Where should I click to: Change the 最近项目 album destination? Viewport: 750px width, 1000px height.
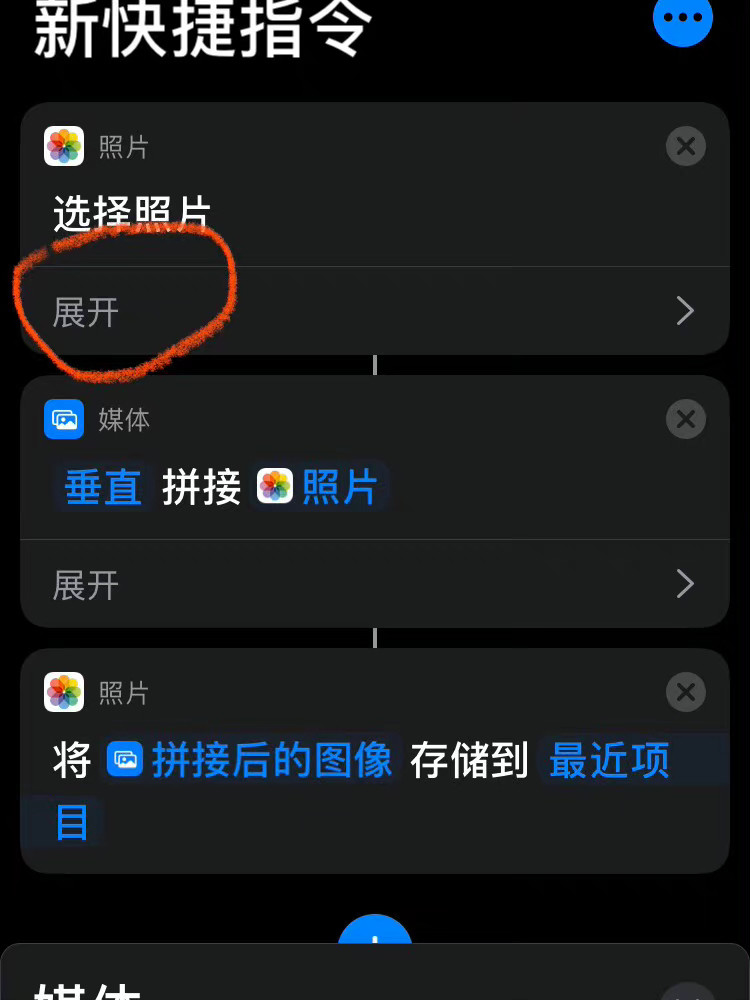click(x=608, y=762)
